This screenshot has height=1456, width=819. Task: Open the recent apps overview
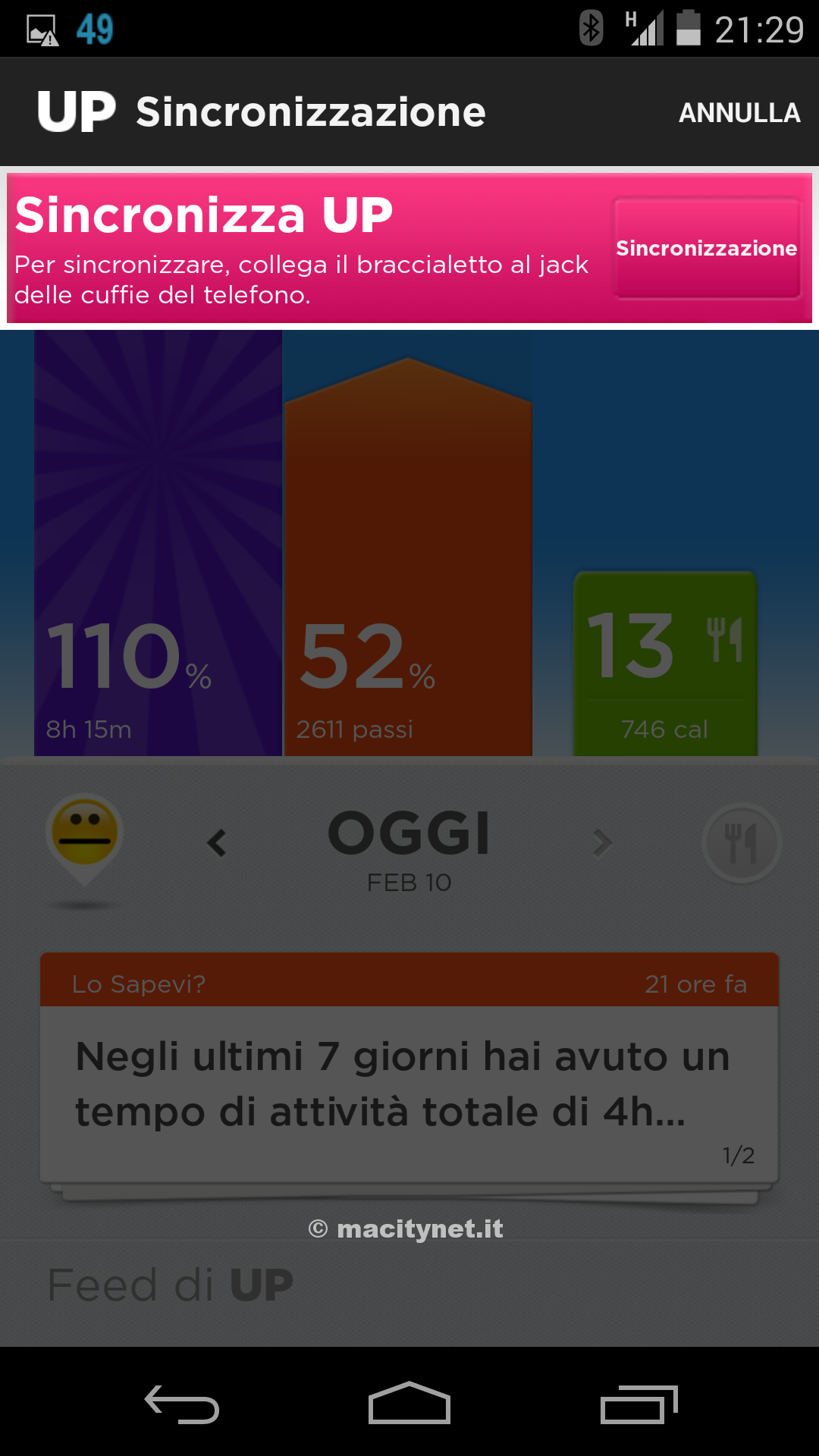(x=639, y=1404)
